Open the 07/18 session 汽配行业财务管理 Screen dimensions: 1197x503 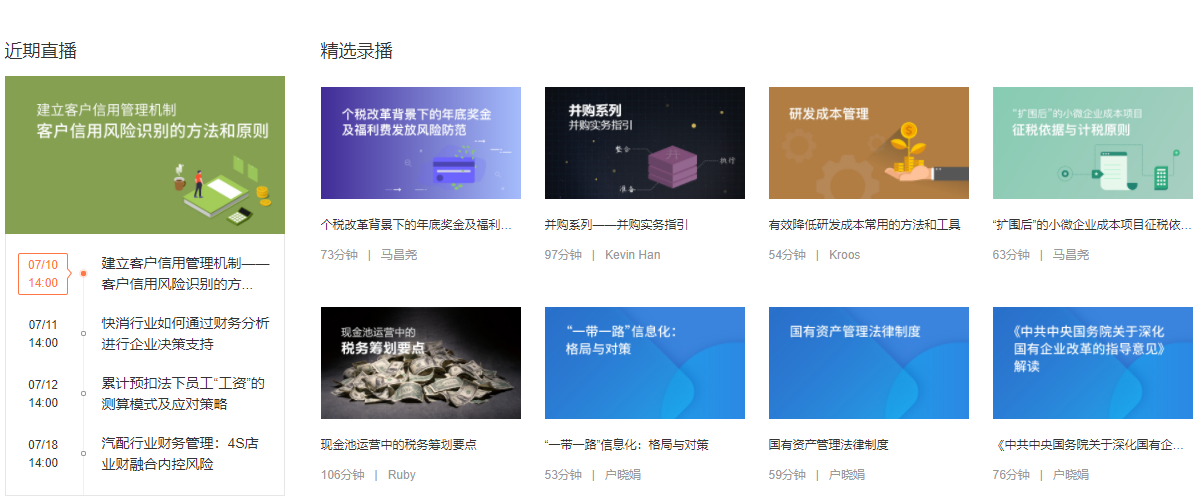(x=179, y=453)
